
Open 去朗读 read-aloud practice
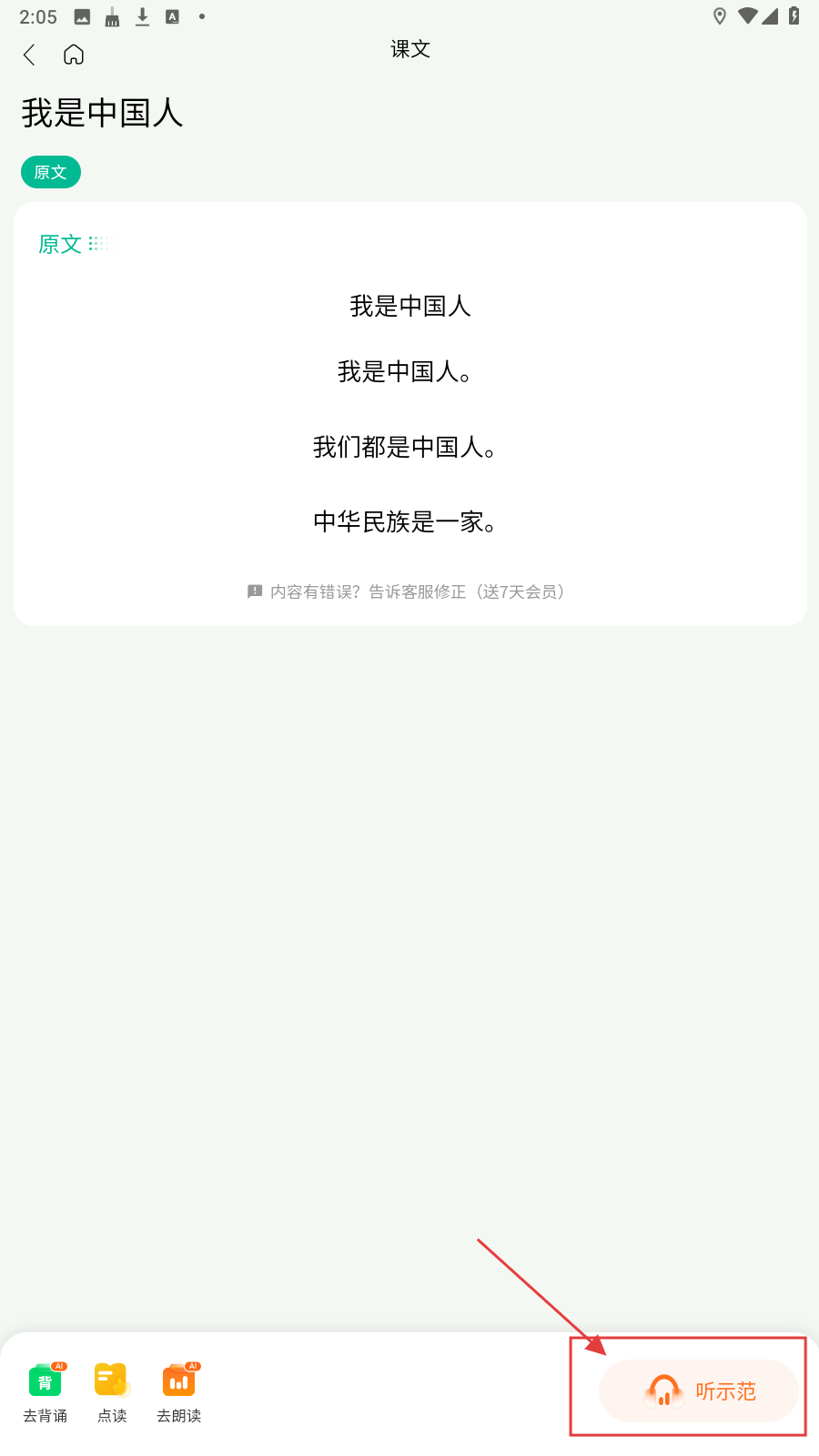click(179, 1392)
